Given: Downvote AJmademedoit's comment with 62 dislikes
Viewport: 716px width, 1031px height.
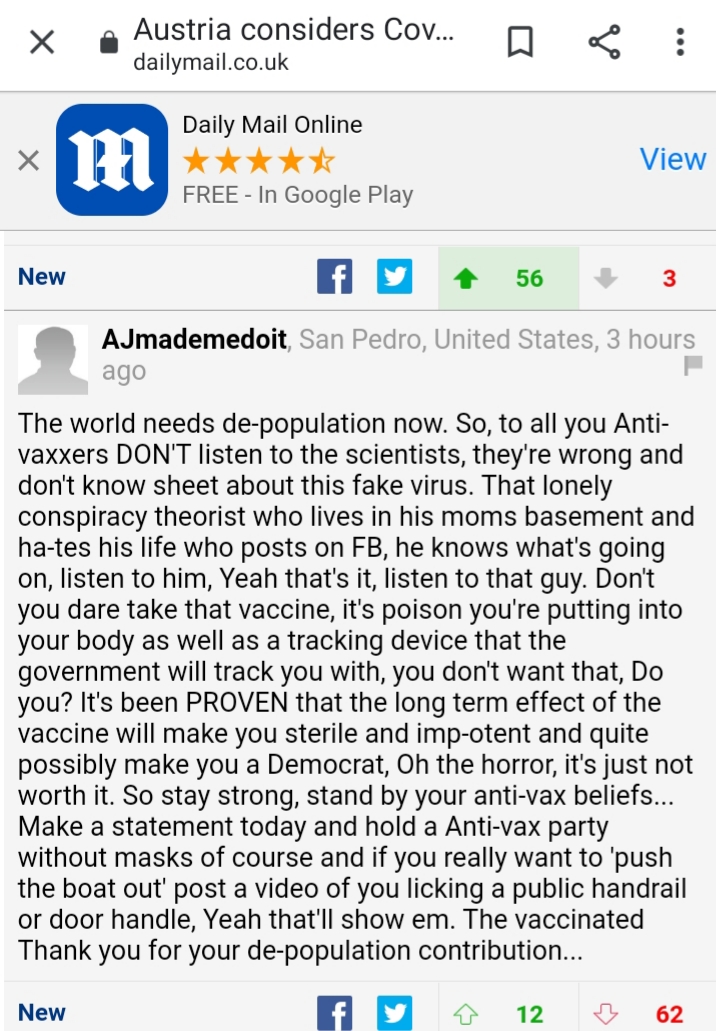Looking at the screenshot, I should coord(606,1014).
